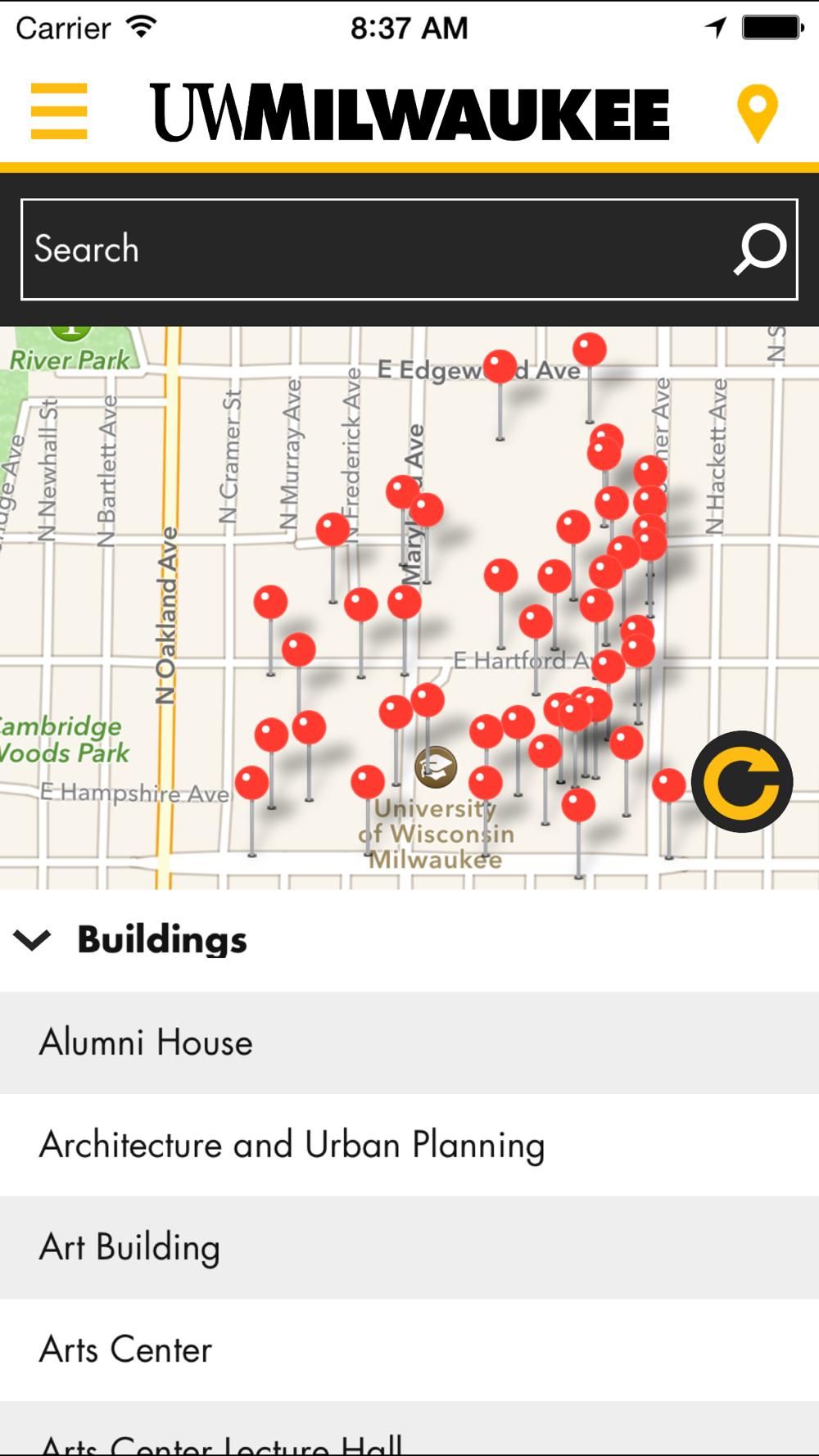Viewport: 819px width, 1456px height.
Task: Open Alumni House from the list
Action: (409, 1042)
